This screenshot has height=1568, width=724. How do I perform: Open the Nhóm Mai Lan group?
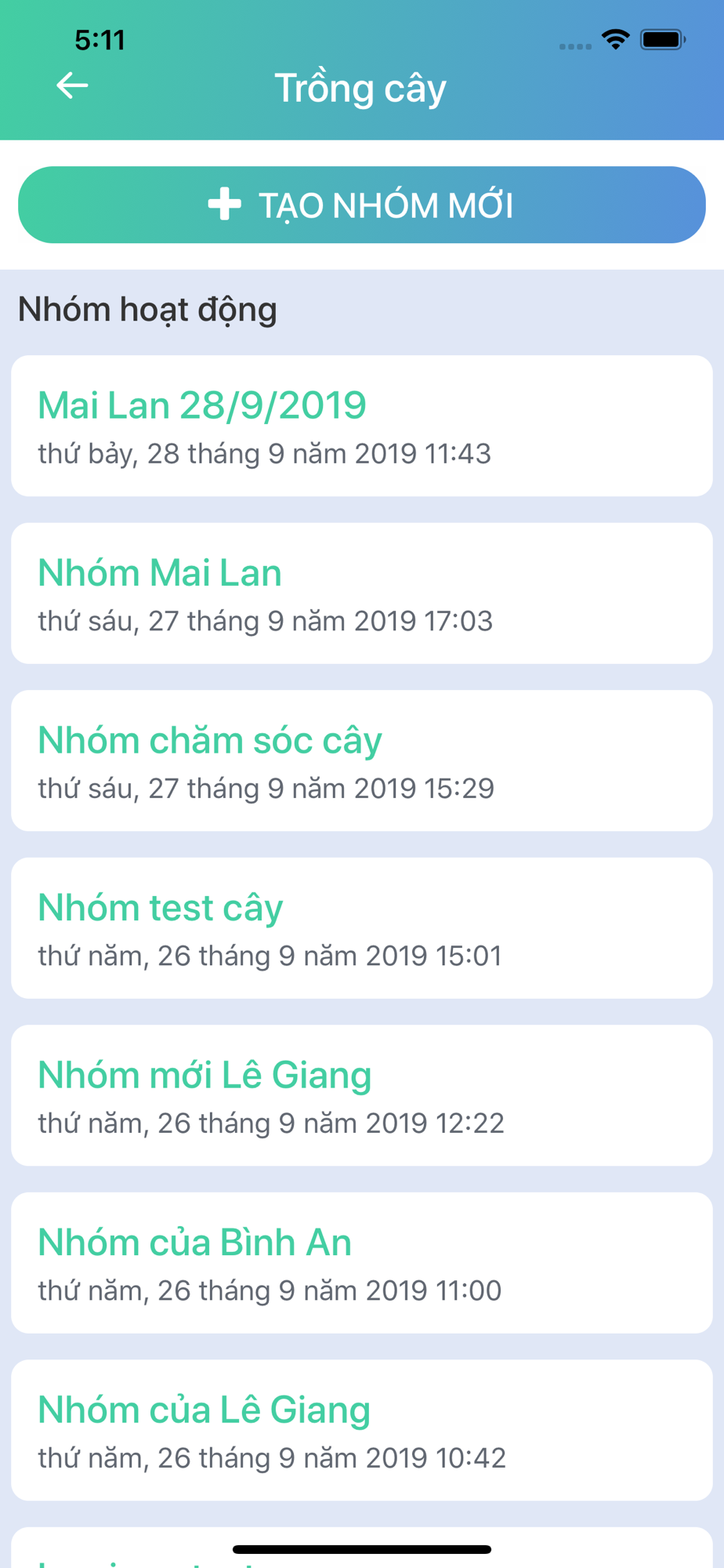point(362,593)
